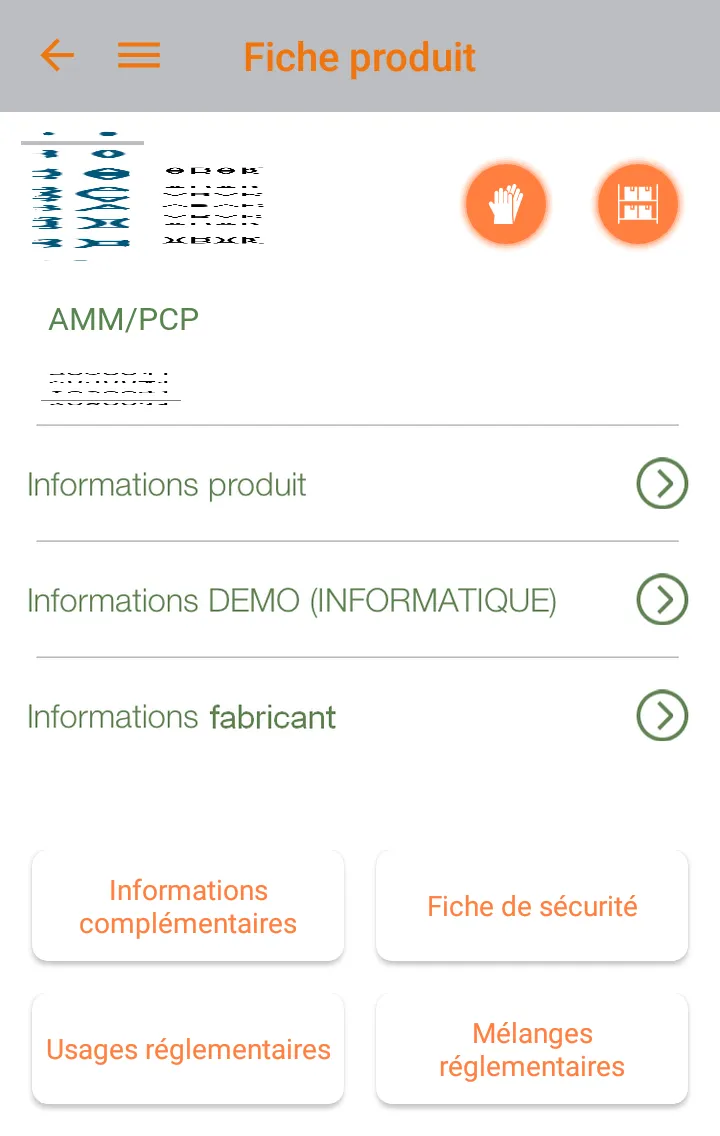This screenshot has height=1136, width=720.
Task: Open Usages réglementaires
Action: (x=188, y=1049)
